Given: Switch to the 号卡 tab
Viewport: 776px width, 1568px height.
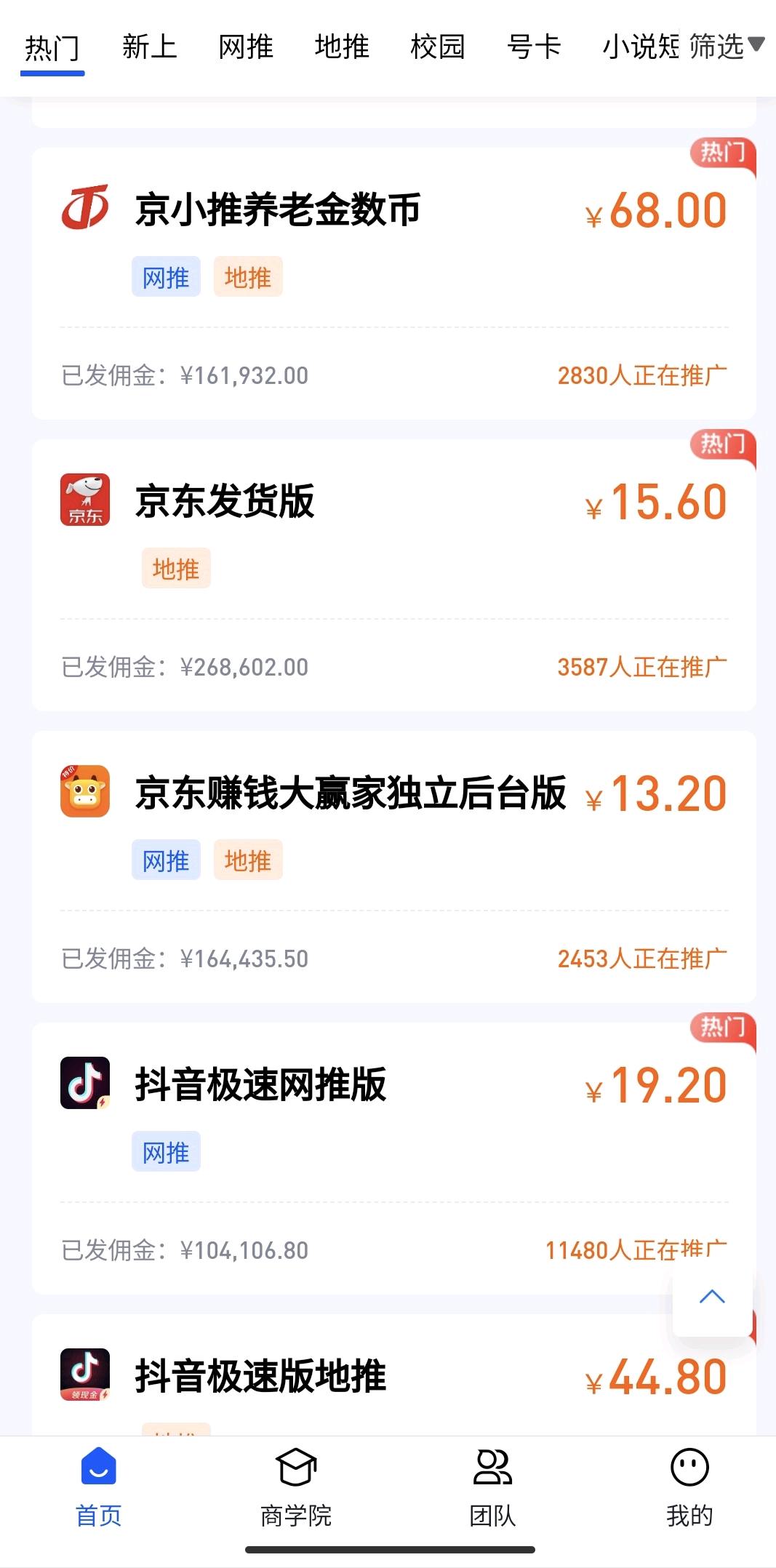Looking at the screenshot, I should 534,47.
